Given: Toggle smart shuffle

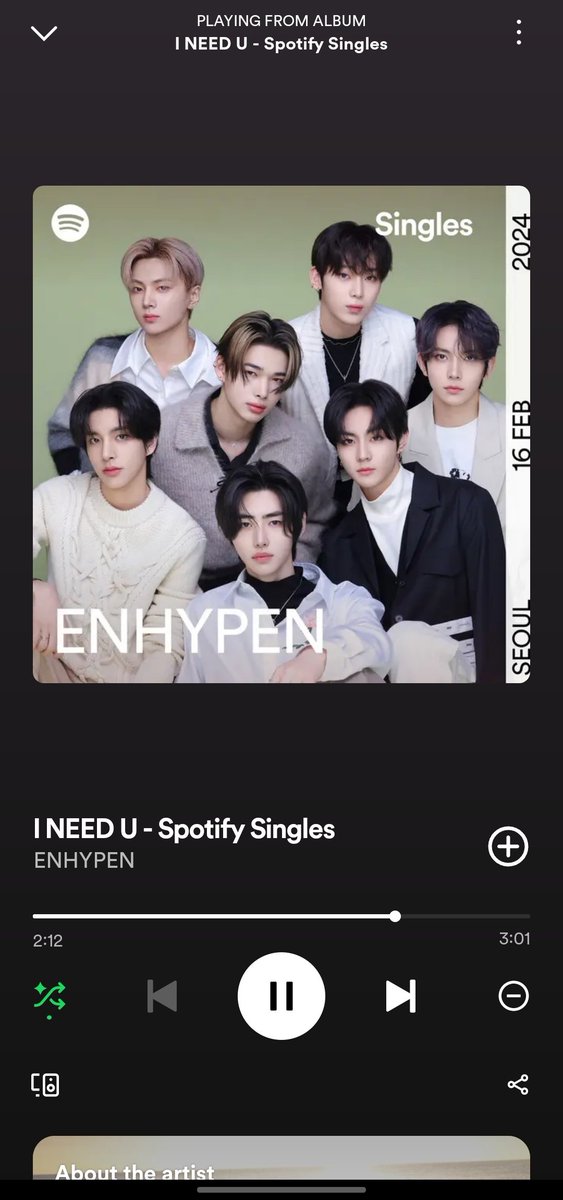Looking at the screenshot, I should click(x=49, y=997).
